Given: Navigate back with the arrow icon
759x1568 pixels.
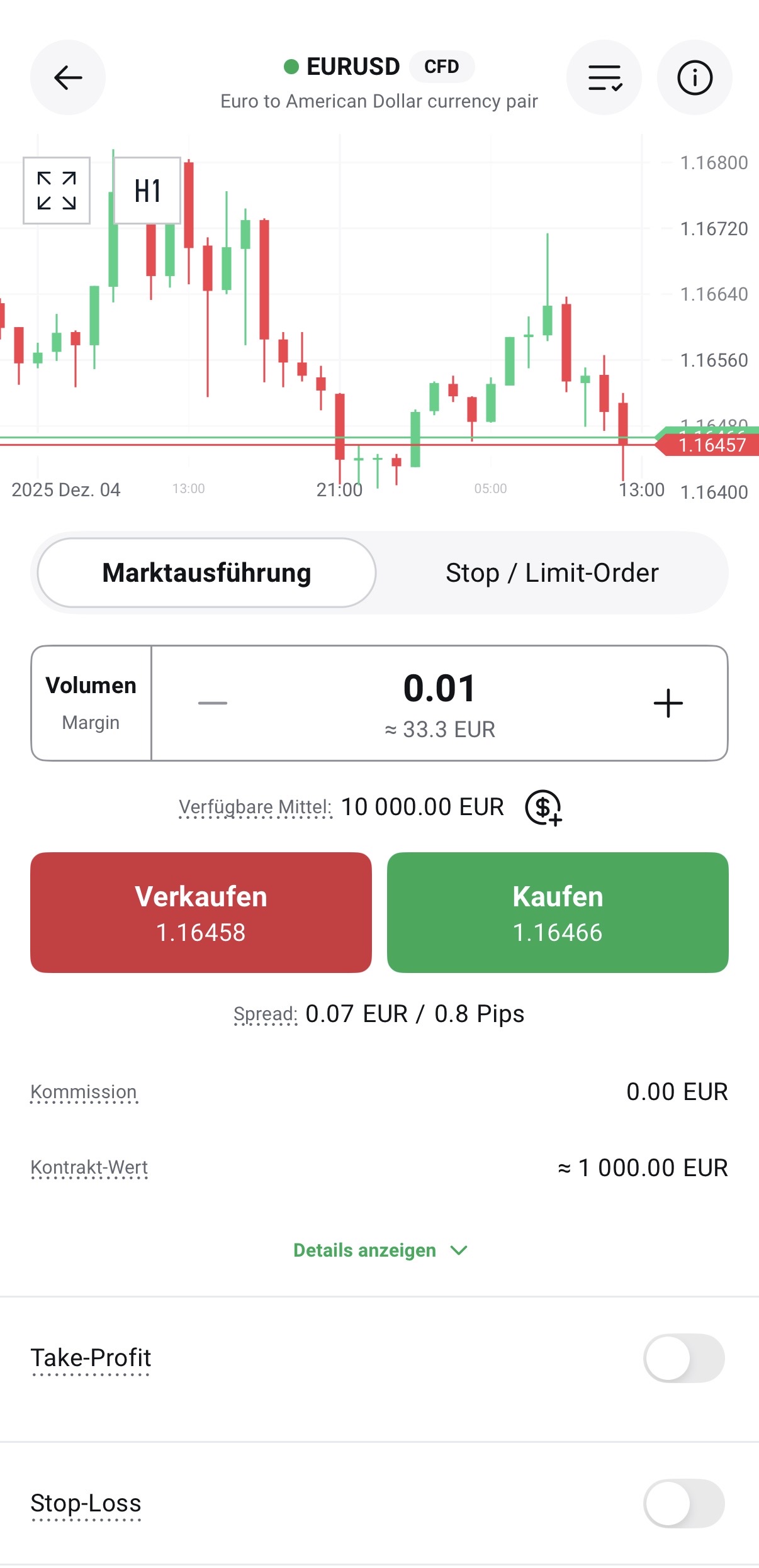Looking at the screenshot, I should (x=68, y=77).
